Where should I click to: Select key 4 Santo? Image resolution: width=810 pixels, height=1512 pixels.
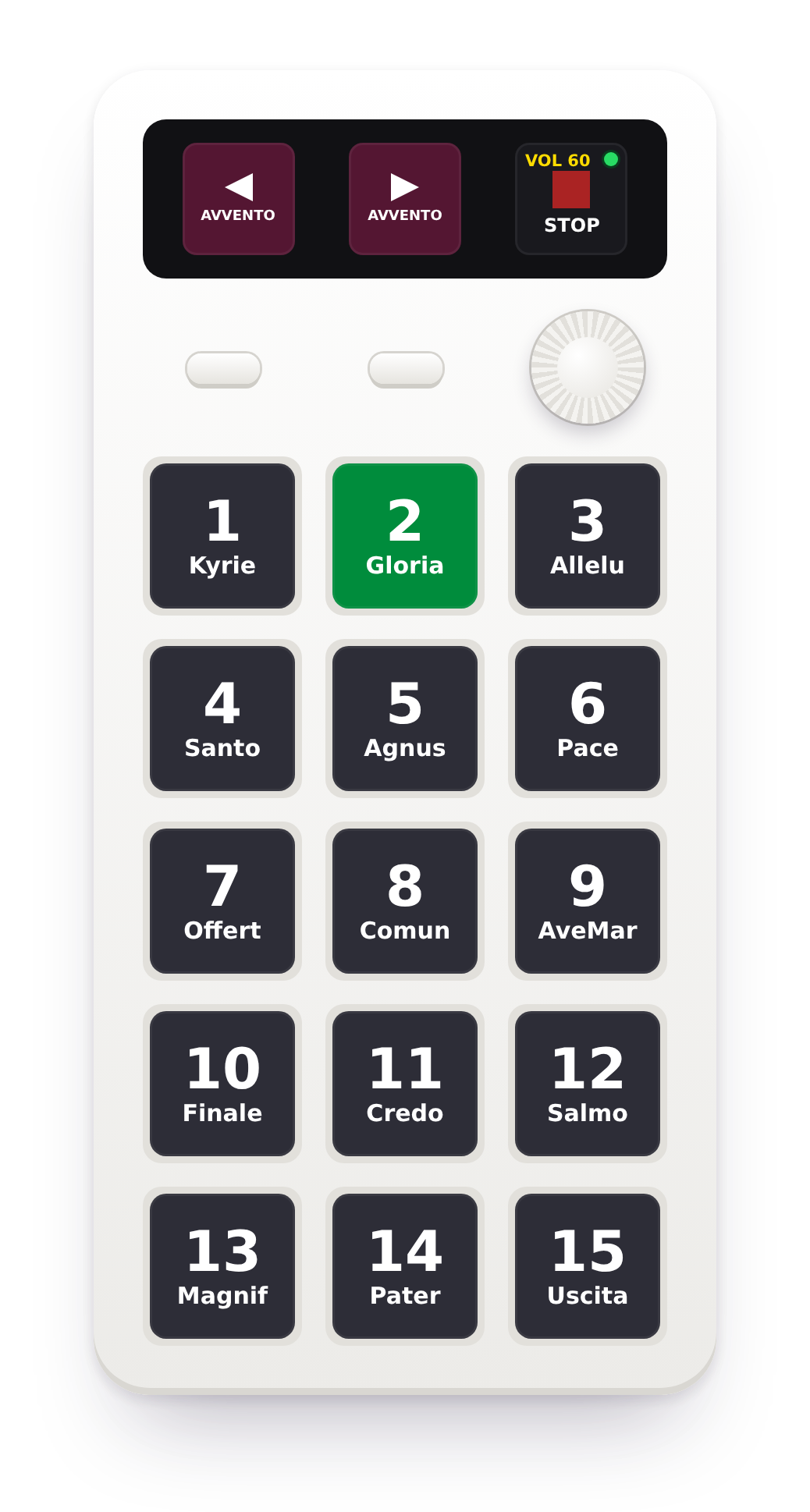(x=222, y=719)
